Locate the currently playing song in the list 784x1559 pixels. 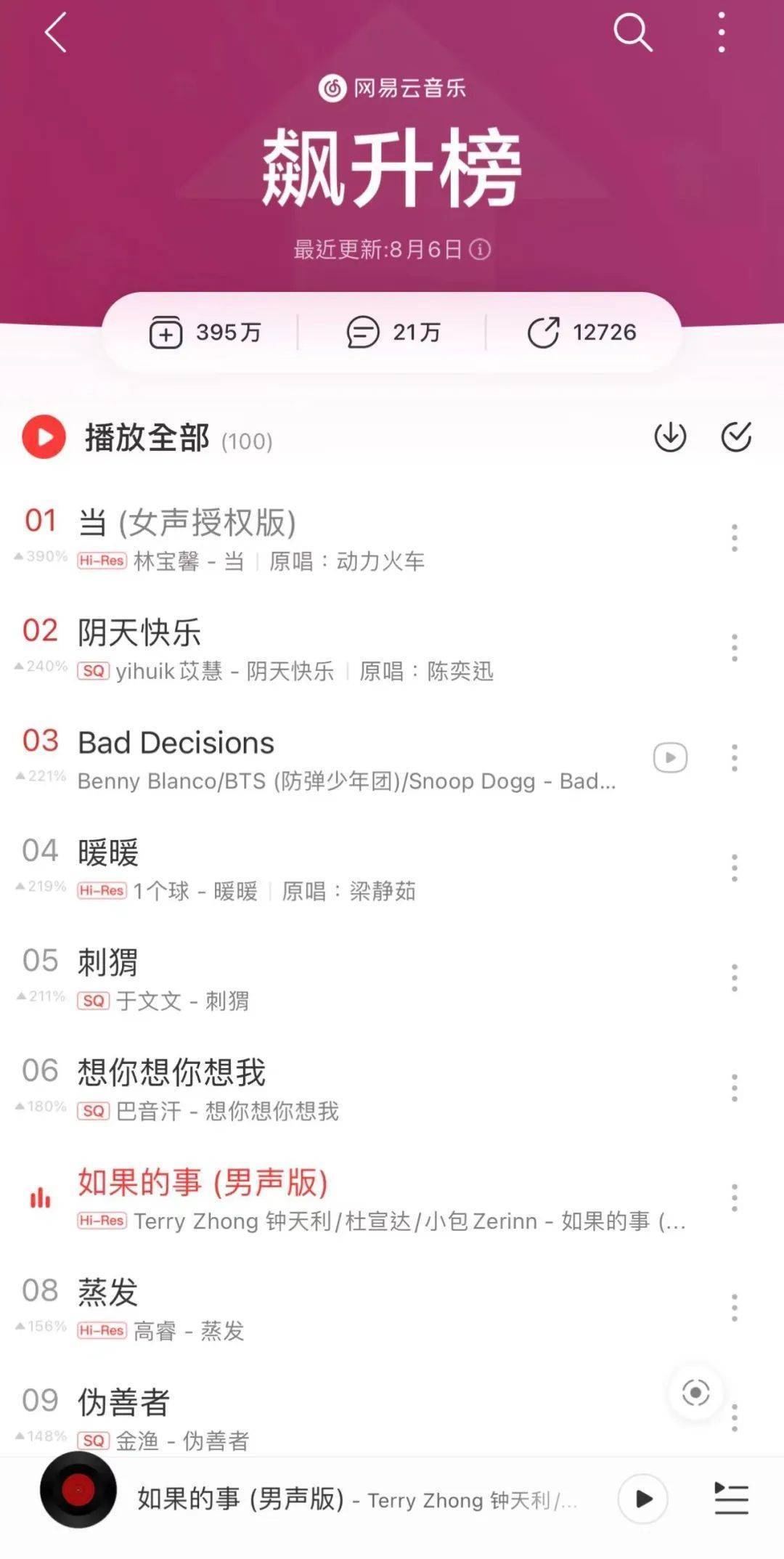pos(695,1393)
